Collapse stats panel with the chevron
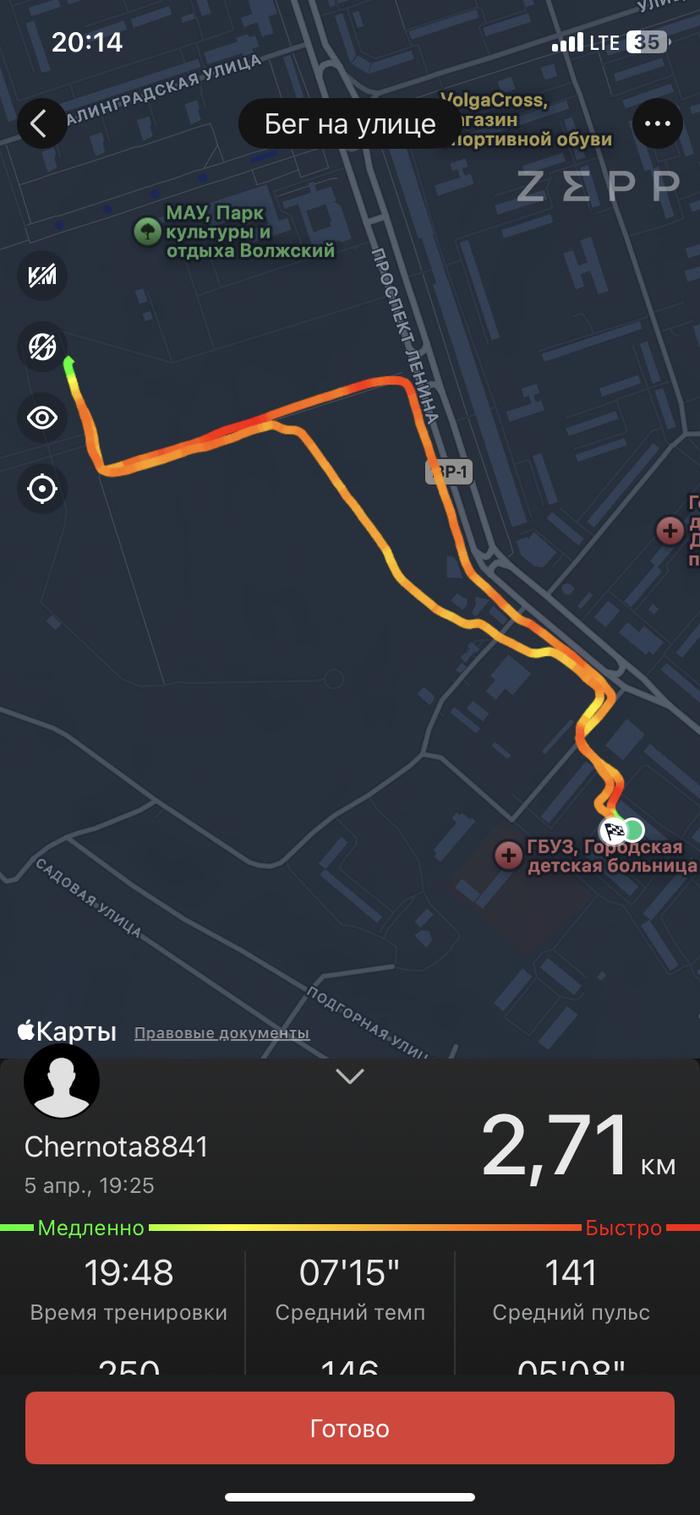The width and height of the screenshot is (700, 1515). pos(350,1076)
